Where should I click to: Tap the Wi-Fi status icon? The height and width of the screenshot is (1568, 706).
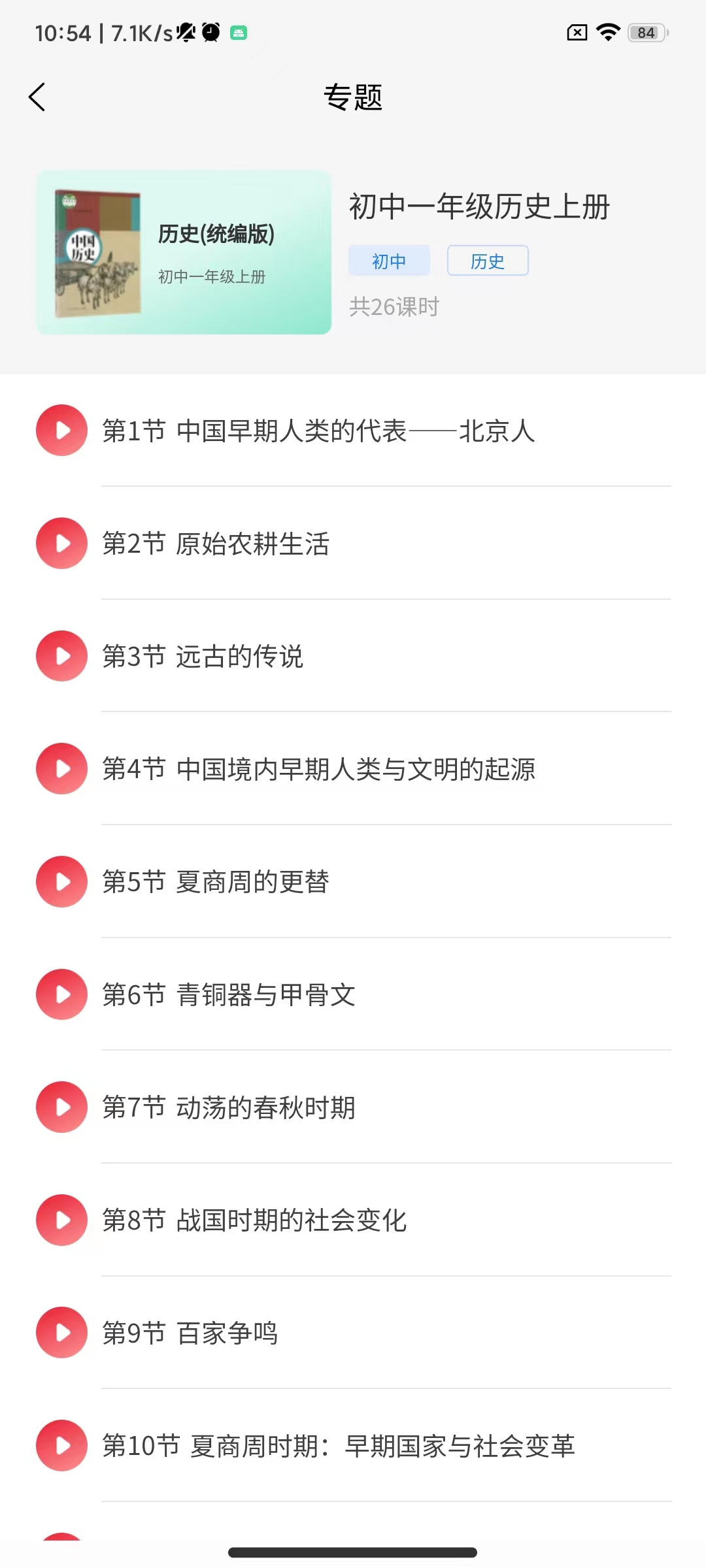click(x=608, y=31)
